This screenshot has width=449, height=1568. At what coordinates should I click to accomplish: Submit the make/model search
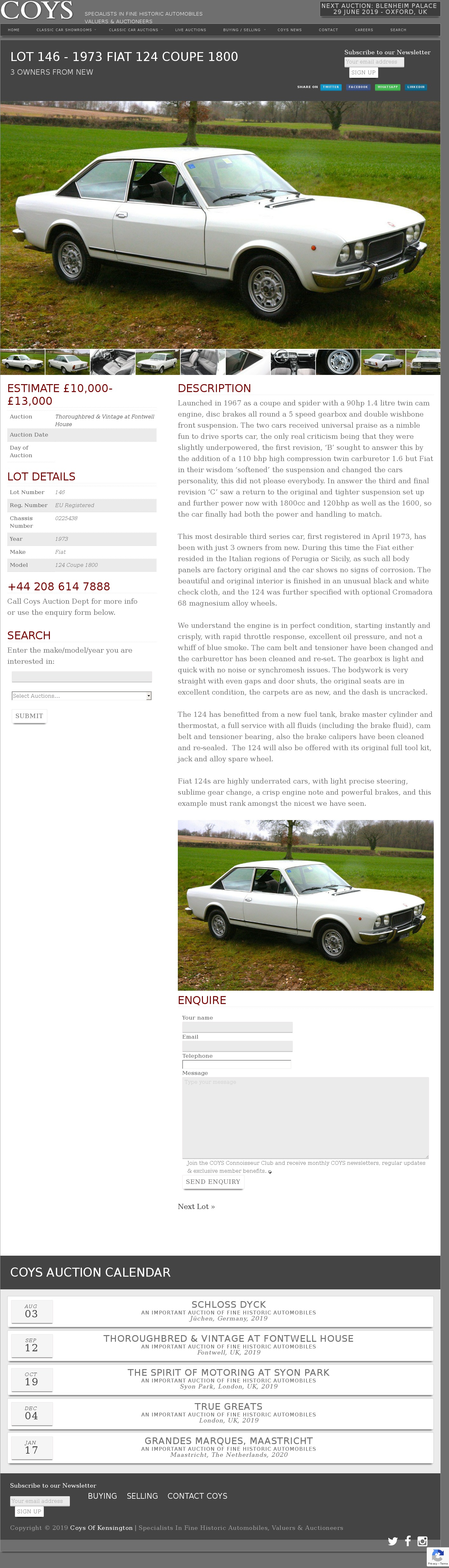click(29, 716)
